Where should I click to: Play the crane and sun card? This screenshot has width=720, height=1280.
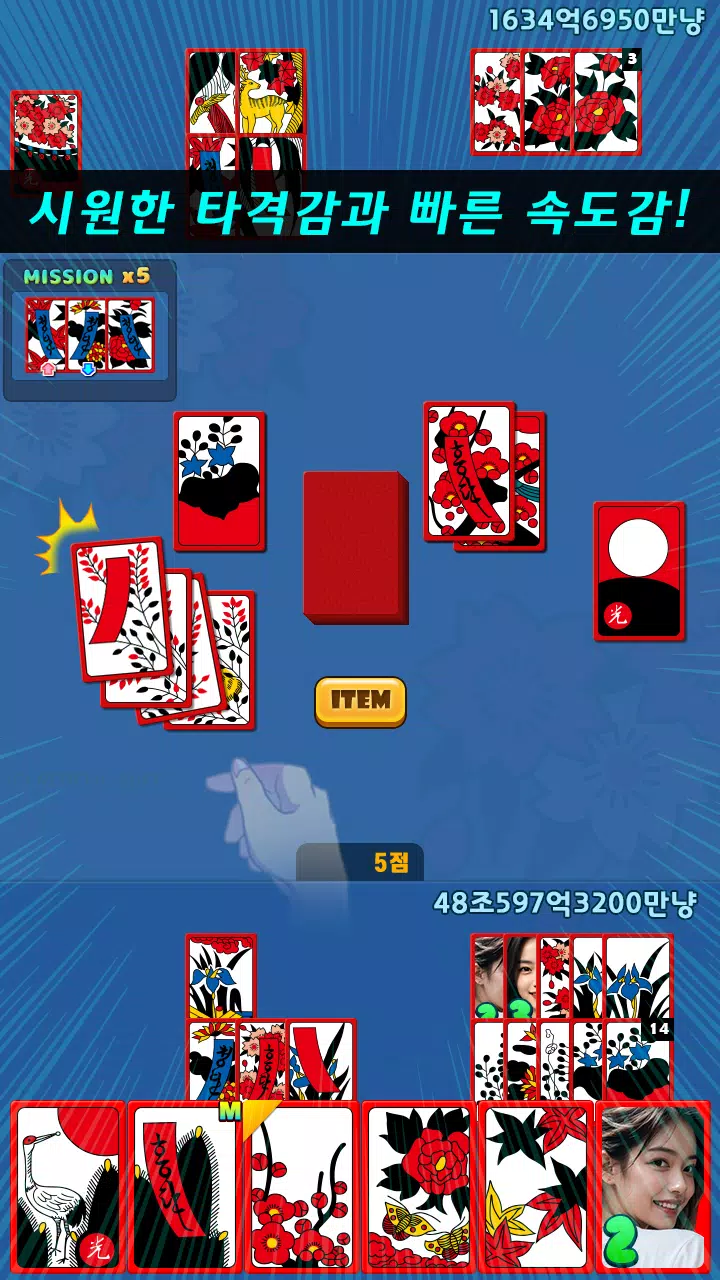68,1186
